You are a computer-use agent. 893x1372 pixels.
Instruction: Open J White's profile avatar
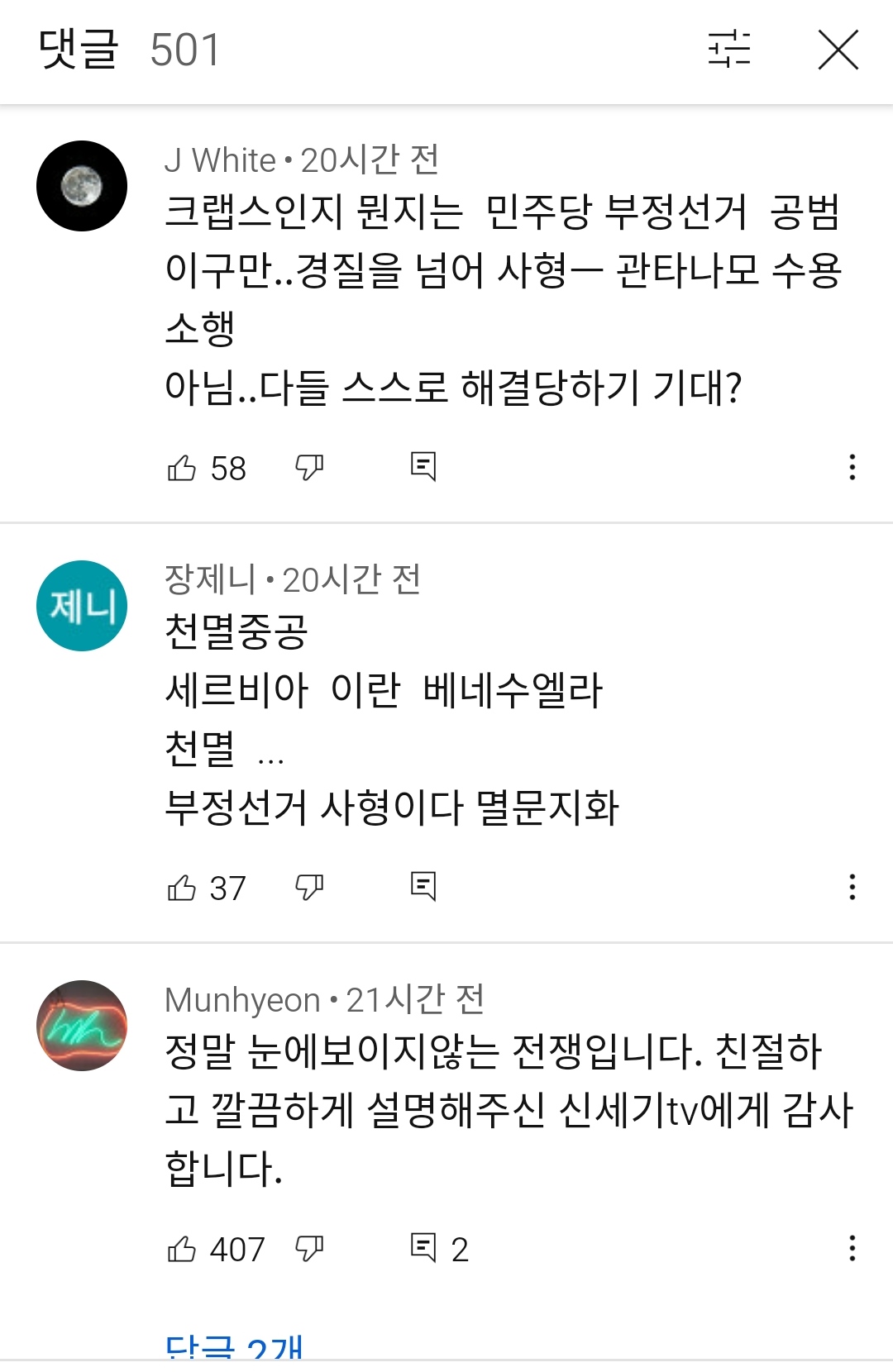click(82, 186)
